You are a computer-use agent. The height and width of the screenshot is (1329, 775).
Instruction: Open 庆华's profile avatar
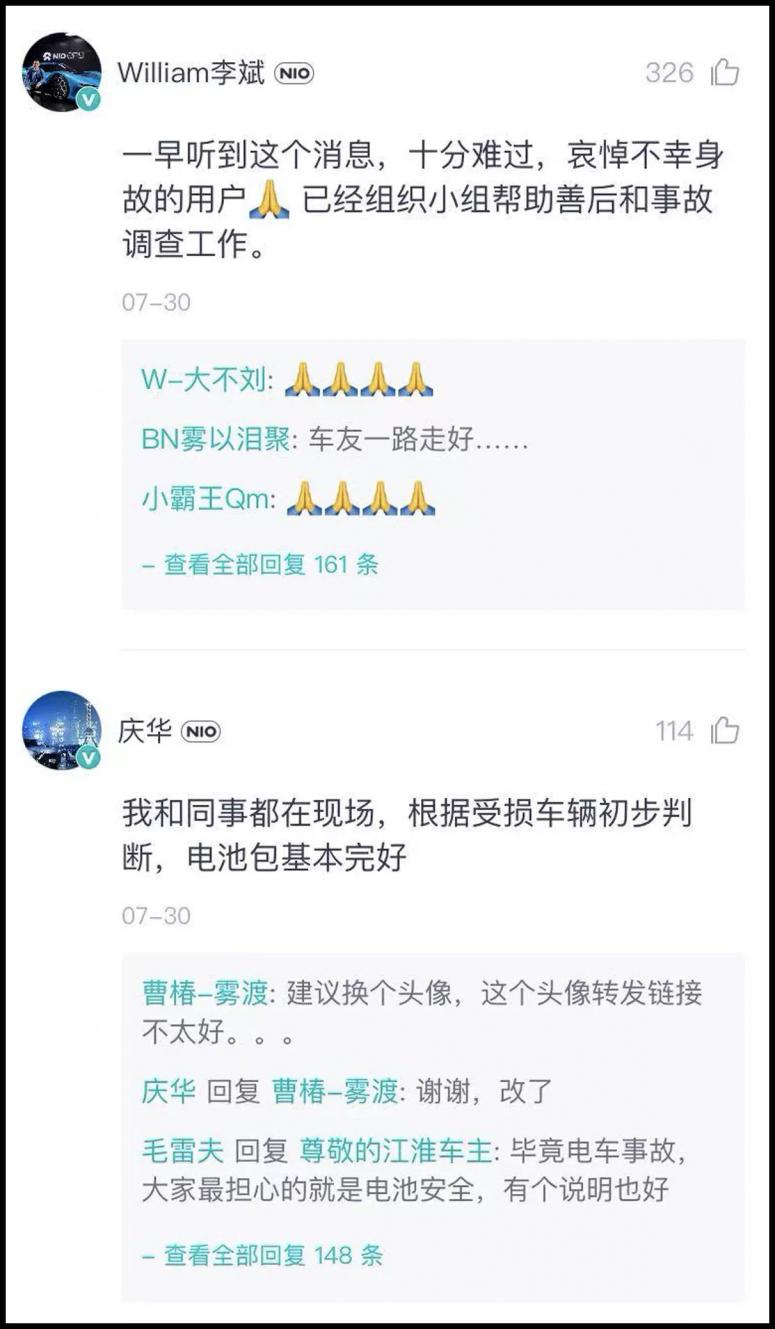61,730
